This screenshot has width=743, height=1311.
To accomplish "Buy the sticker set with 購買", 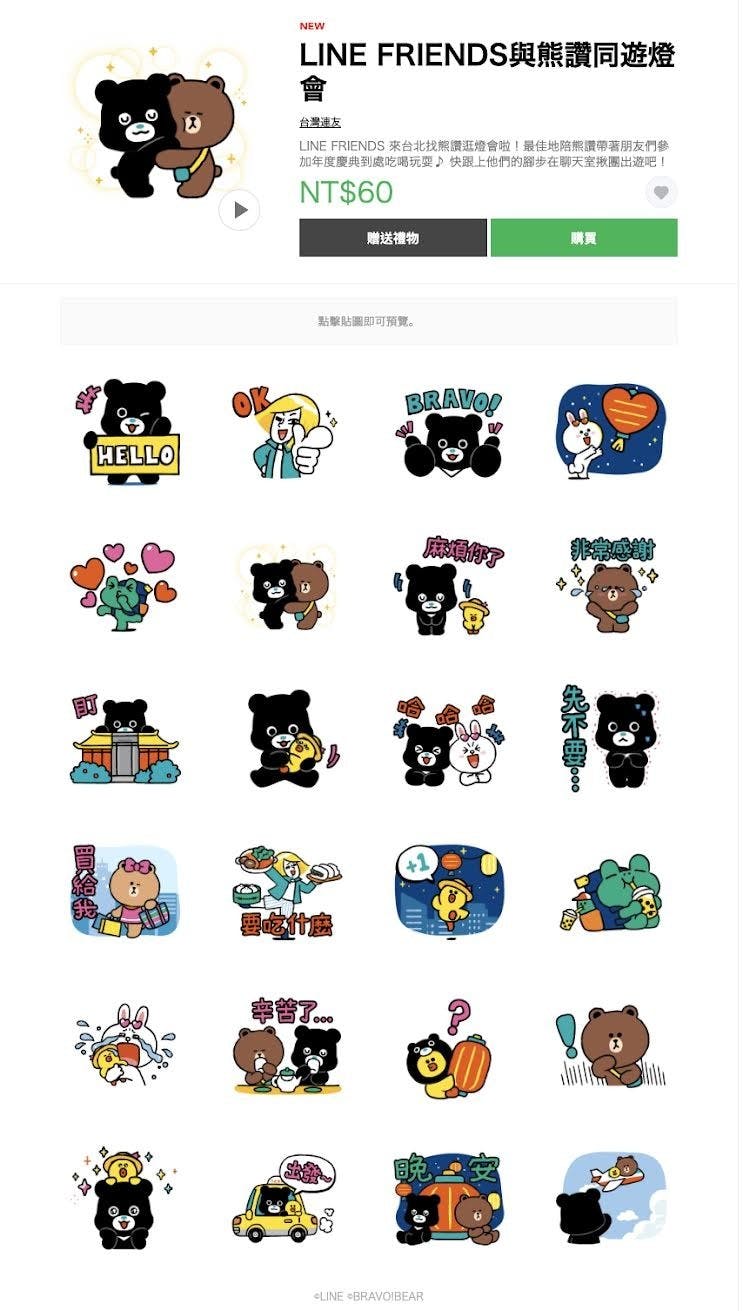I will coord(583,238).
